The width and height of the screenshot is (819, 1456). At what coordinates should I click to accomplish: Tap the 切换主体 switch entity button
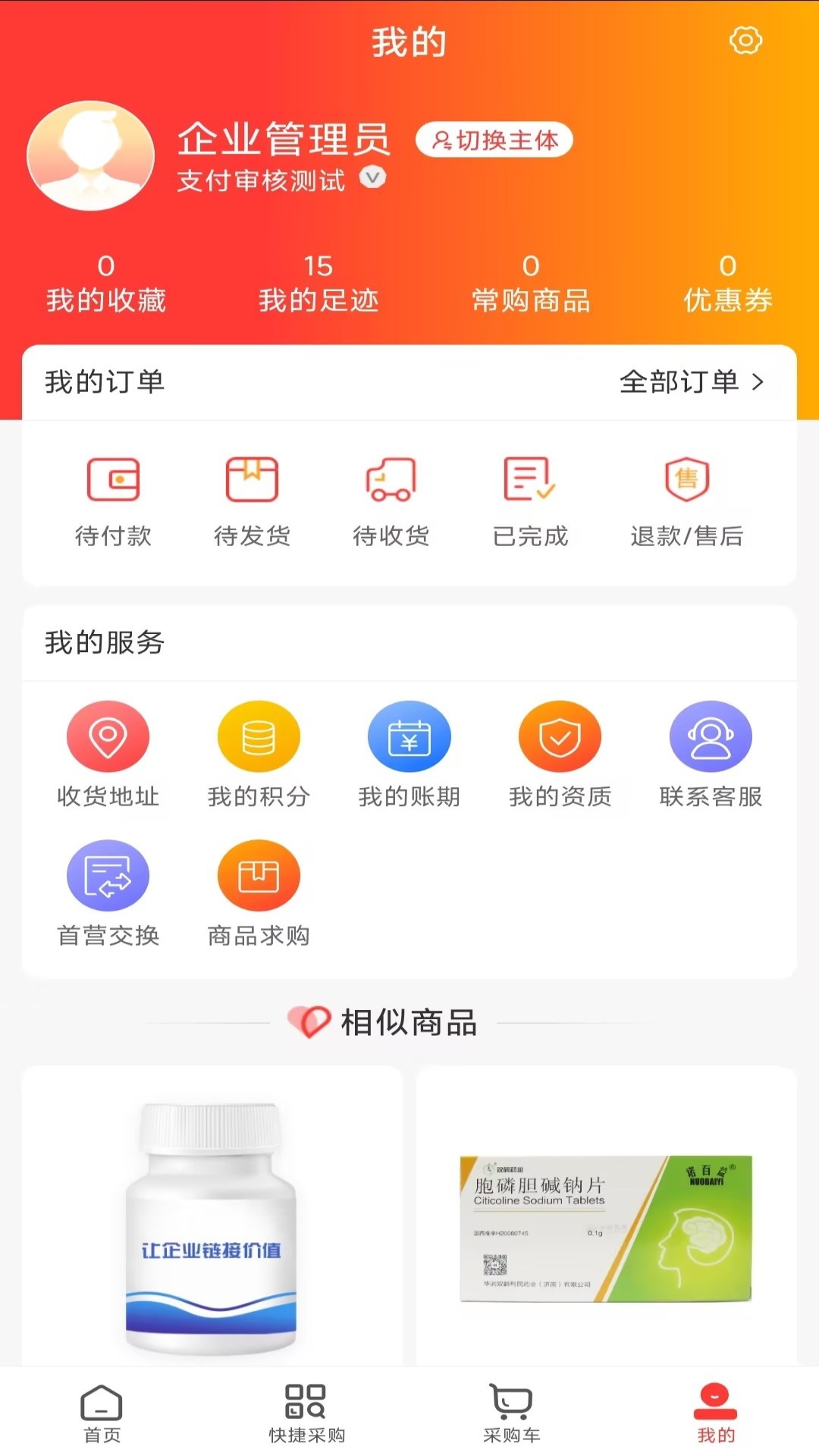pos(494,140)
